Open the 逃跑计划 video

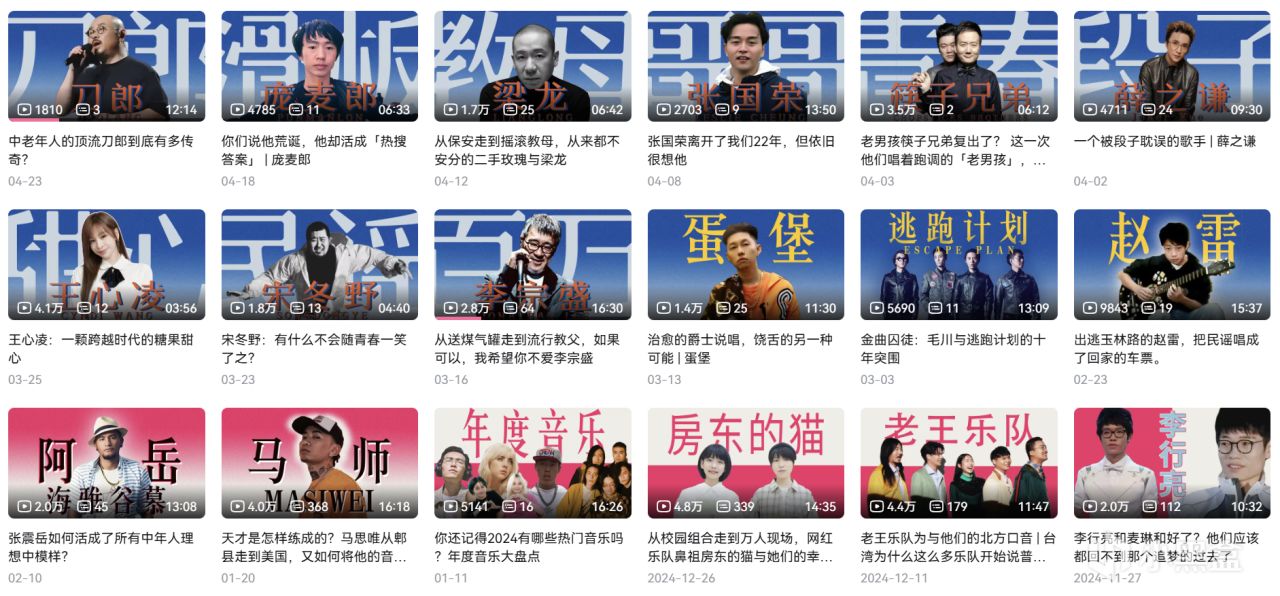(958, 263)
